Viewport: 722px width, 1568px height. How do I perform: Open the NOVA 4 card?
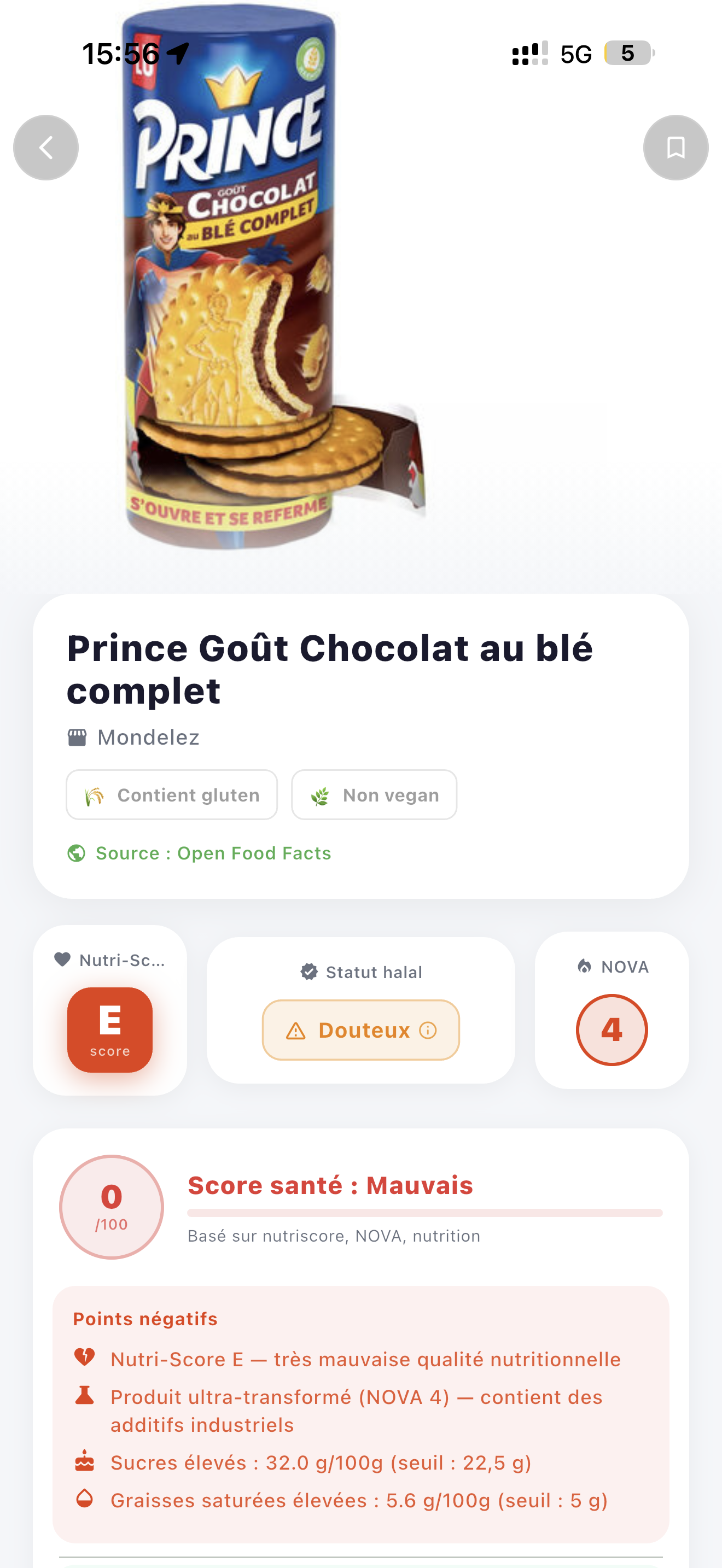[612, 1010]
